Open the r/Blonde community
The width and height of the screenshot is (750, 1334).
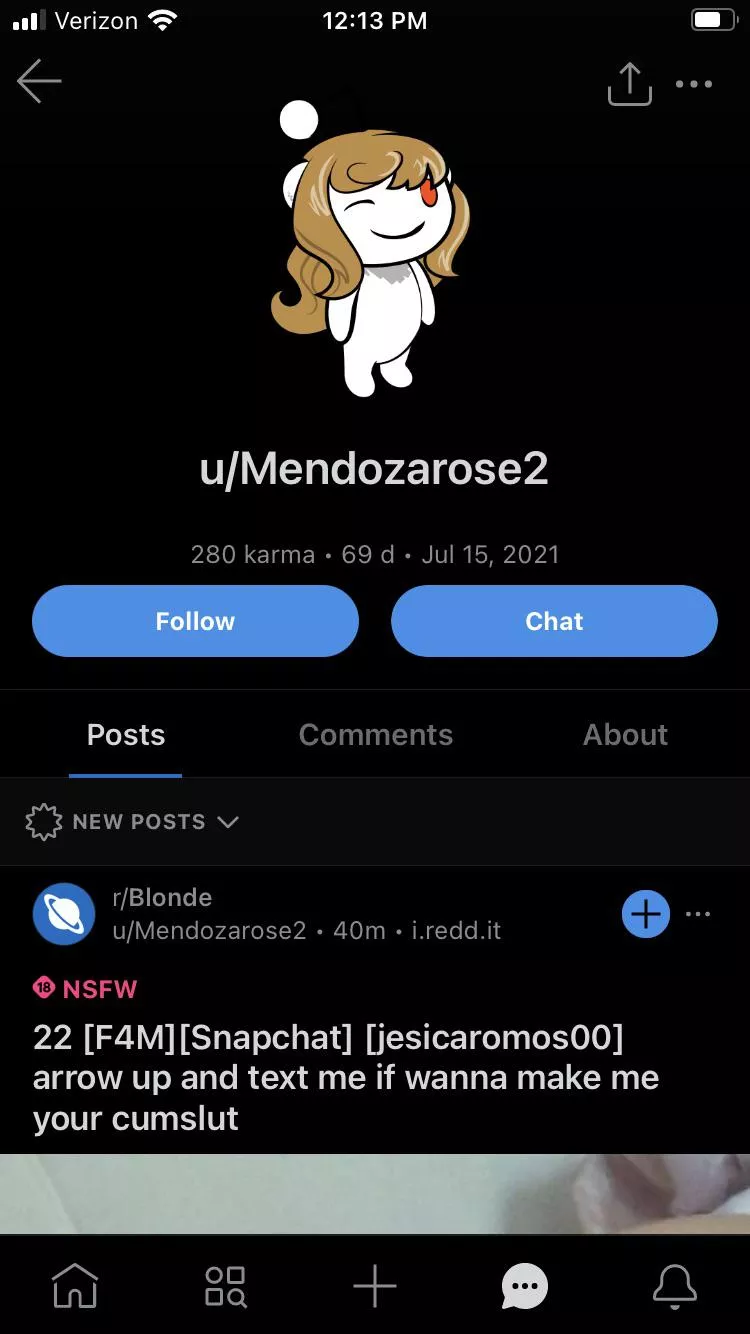(x=162, y=897)
